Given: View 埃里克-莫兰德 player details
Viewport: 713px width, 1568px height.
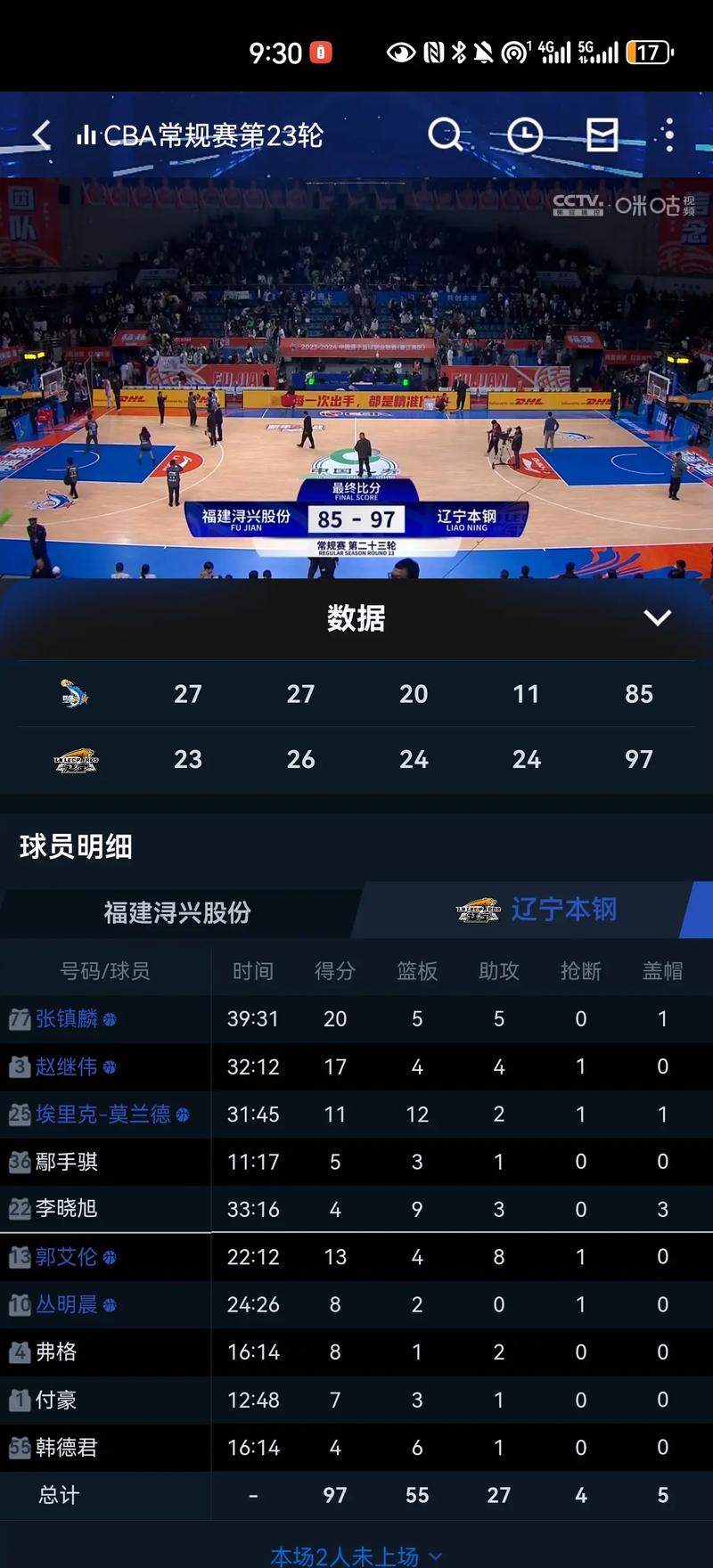Looking at the screenshot, I should 102,1114.
